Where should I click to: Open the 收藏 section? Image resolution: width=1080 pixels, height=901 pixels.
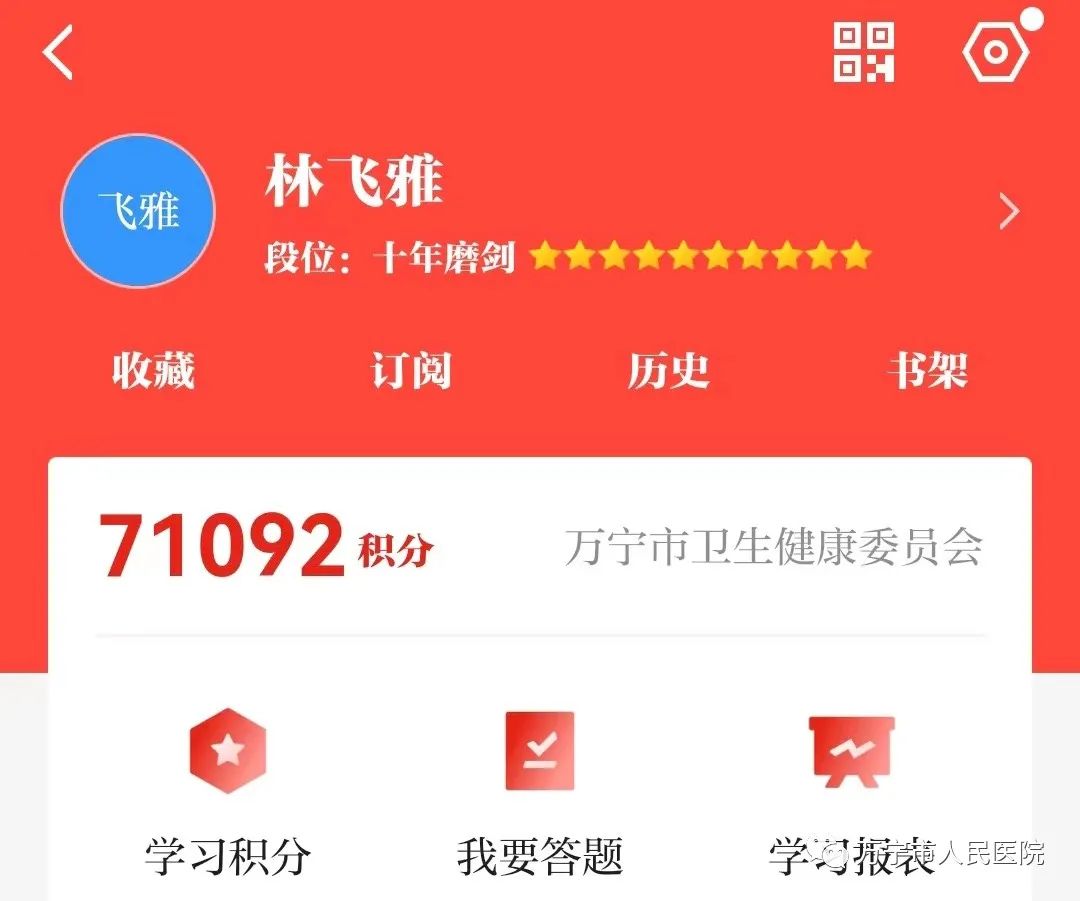(x=152, y=371)
